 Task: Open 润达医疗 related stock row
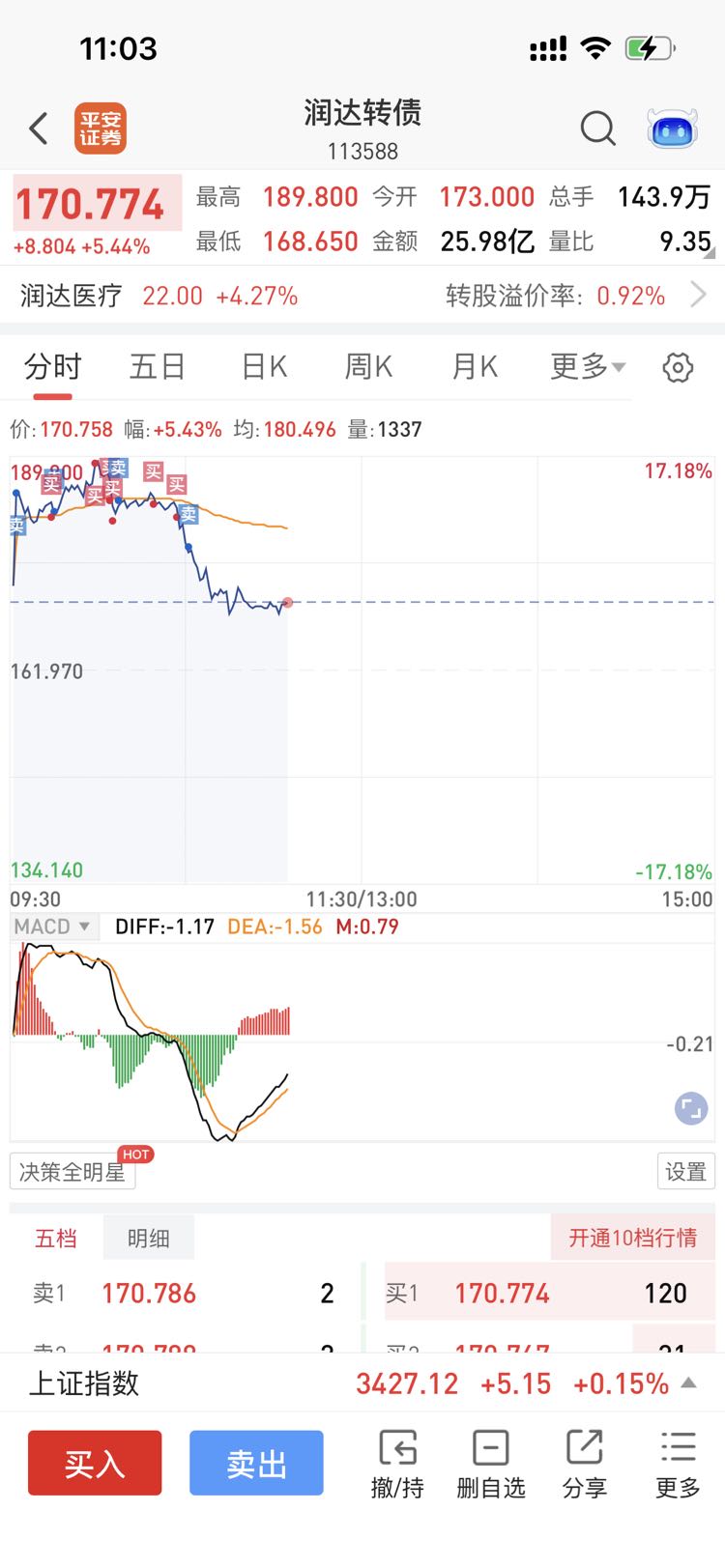(x=362, y=295)
